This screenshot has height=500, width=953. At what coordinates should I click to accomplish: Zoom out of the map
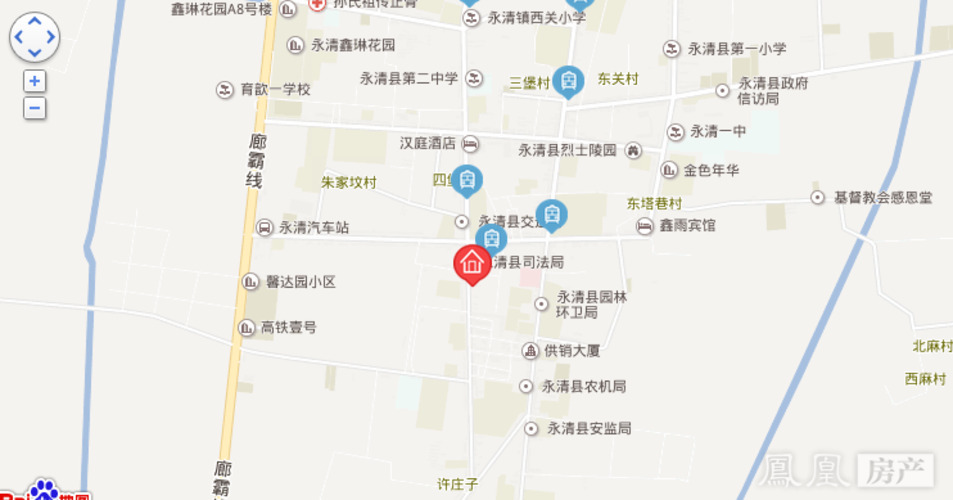coord(35,108)
